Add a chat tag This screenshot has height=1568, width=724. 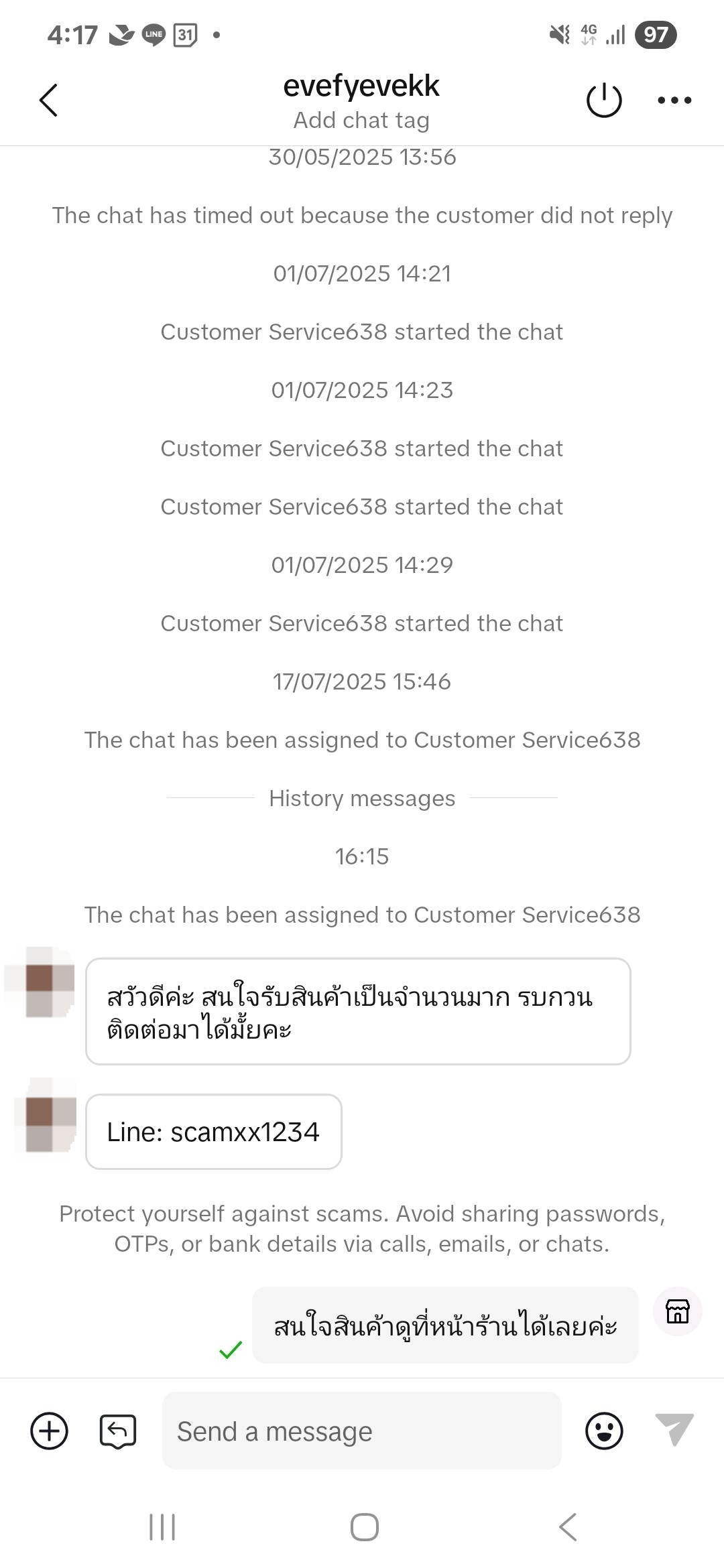click(x=361, y=121)
